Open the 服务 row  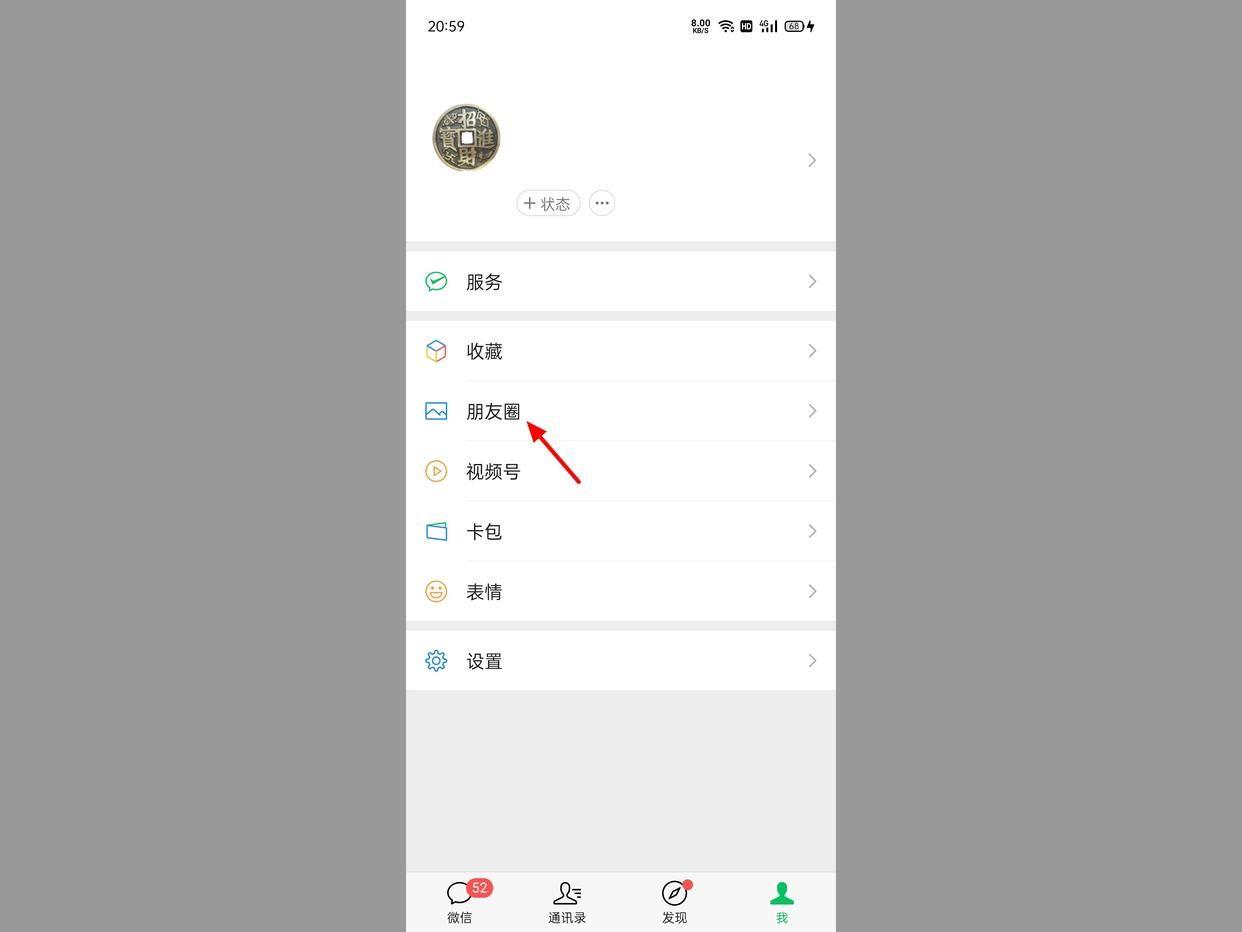point(620,282)
